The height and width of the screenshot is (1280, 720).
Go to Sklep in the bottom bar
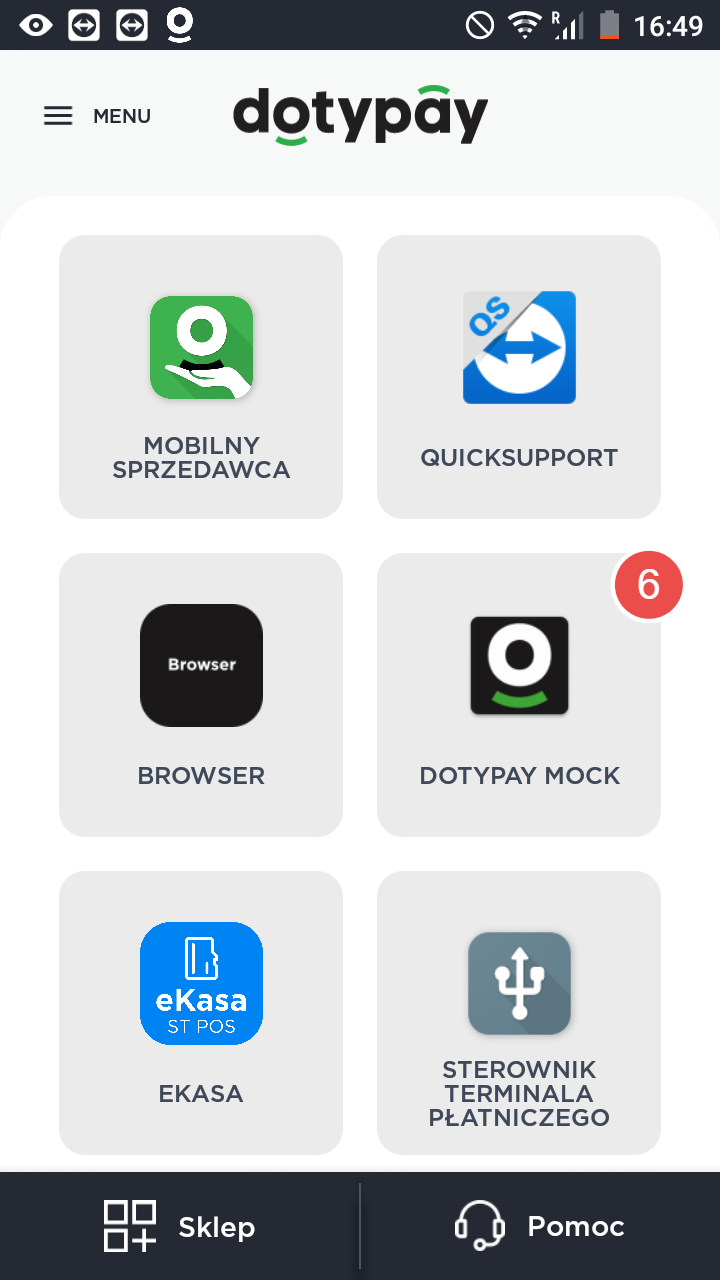[180, 1227]
